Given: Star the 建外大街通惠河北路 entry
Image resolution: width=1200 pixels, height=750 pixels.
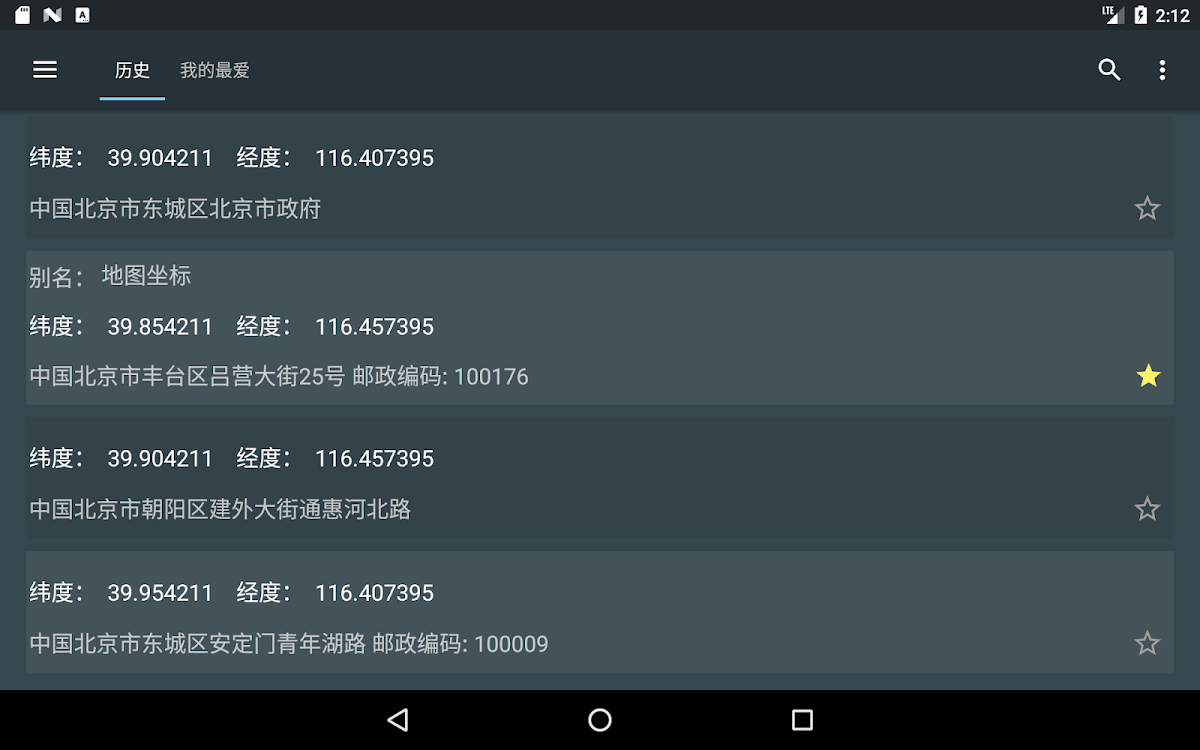Looking at the screenshot, I should 1147,509.
